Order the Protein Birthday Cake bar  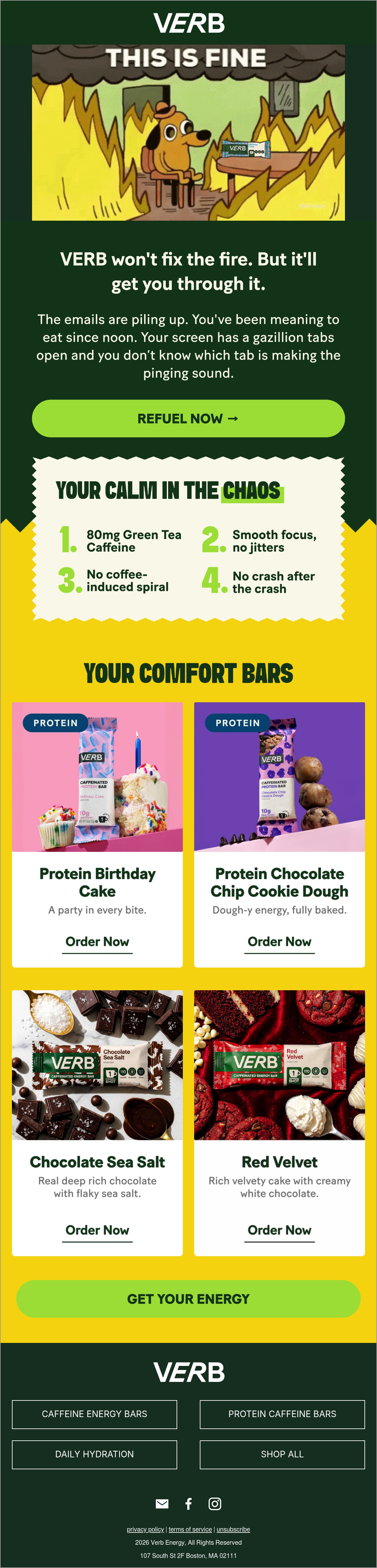[x=97, y=942]
